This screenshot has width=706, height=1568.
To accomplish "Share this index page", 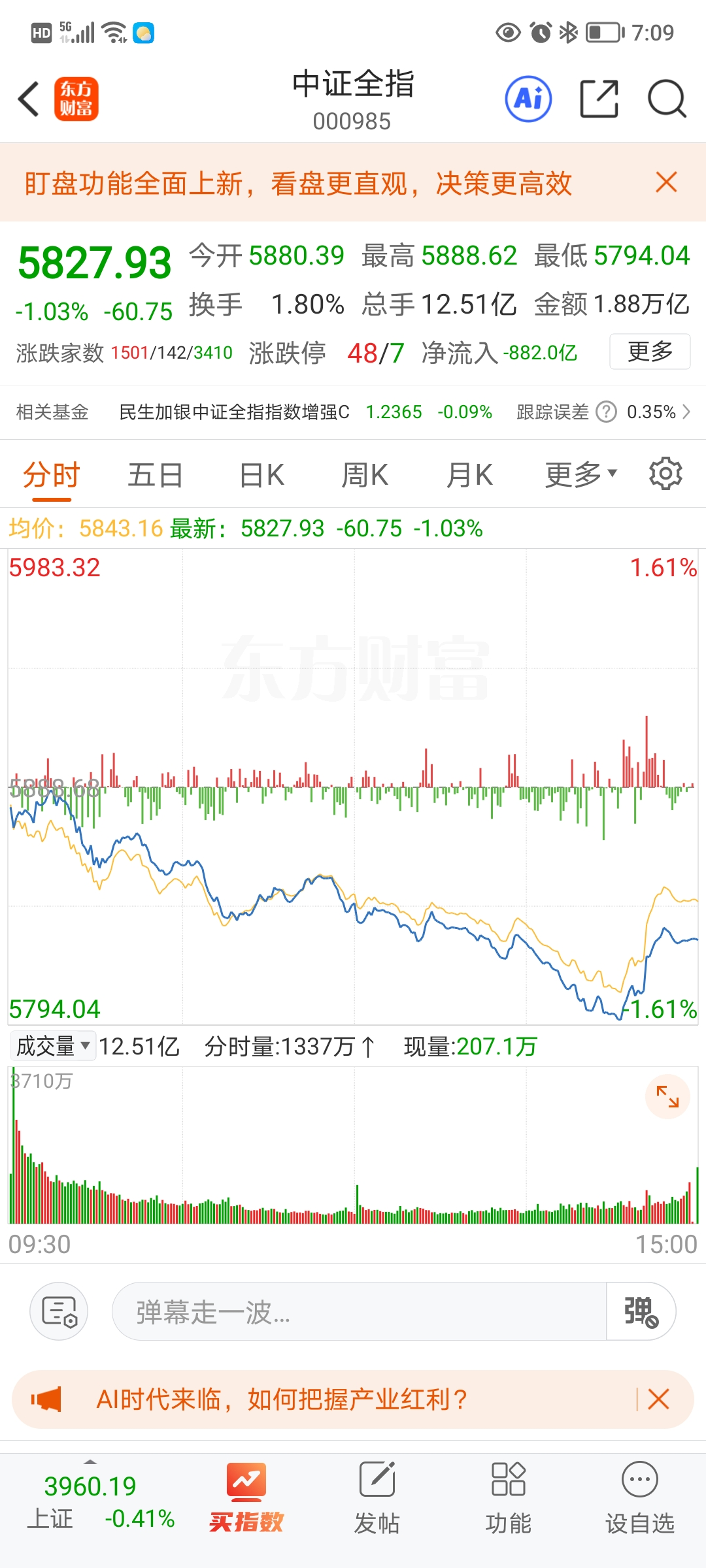I will (599, 99).
